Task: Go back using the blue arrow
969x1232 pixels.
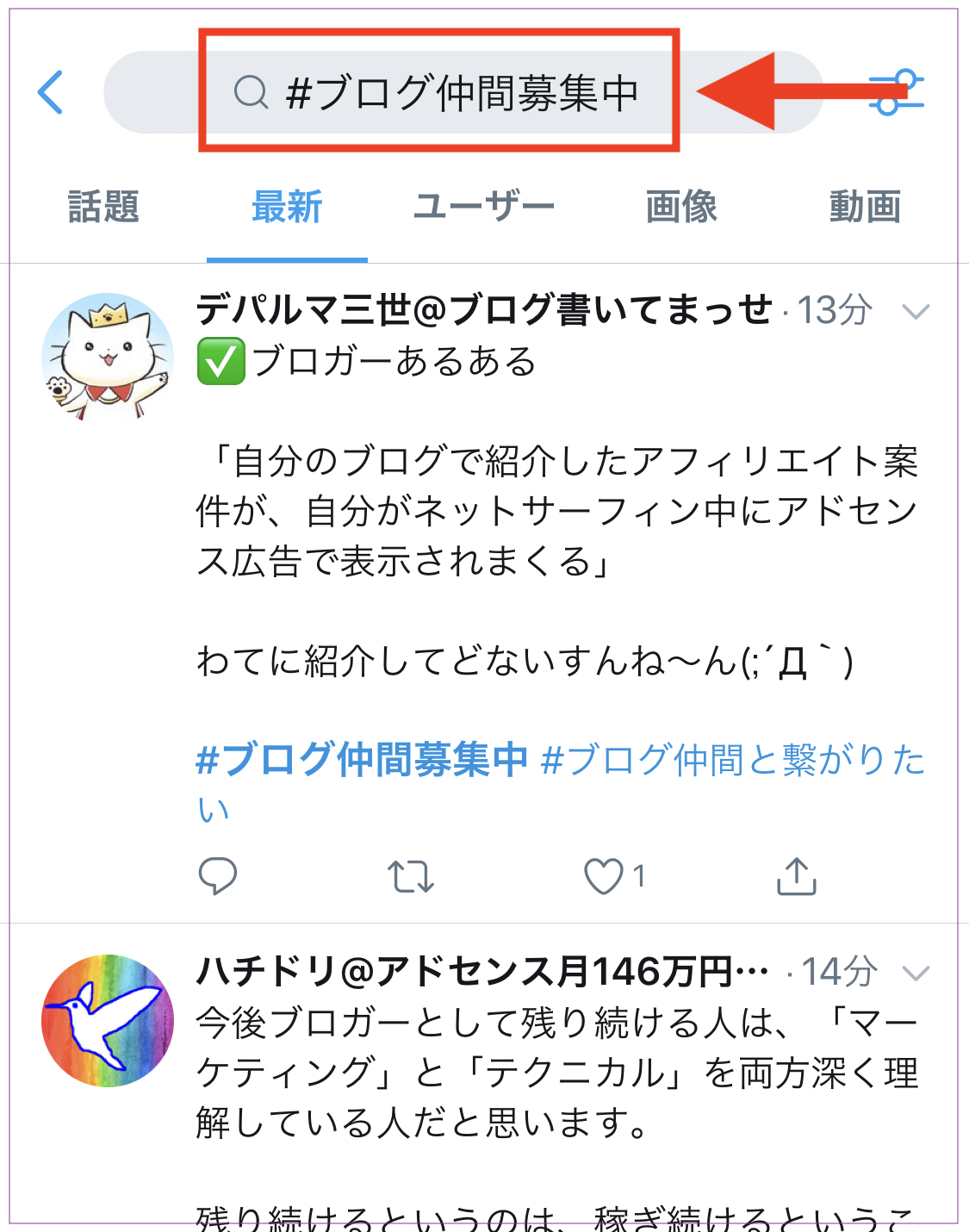Action: pyautogui.click(x=51, y=92)
